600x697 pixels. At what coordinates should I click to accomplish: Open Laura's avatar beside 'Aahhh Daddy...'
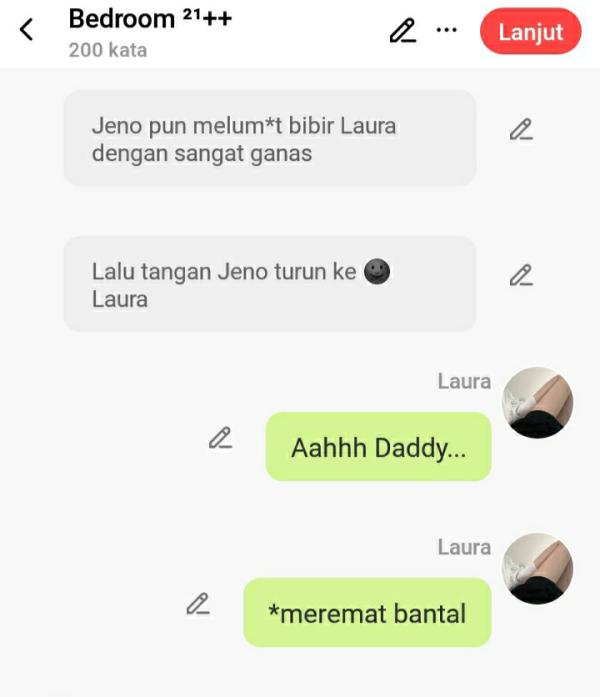click(537, 403)
